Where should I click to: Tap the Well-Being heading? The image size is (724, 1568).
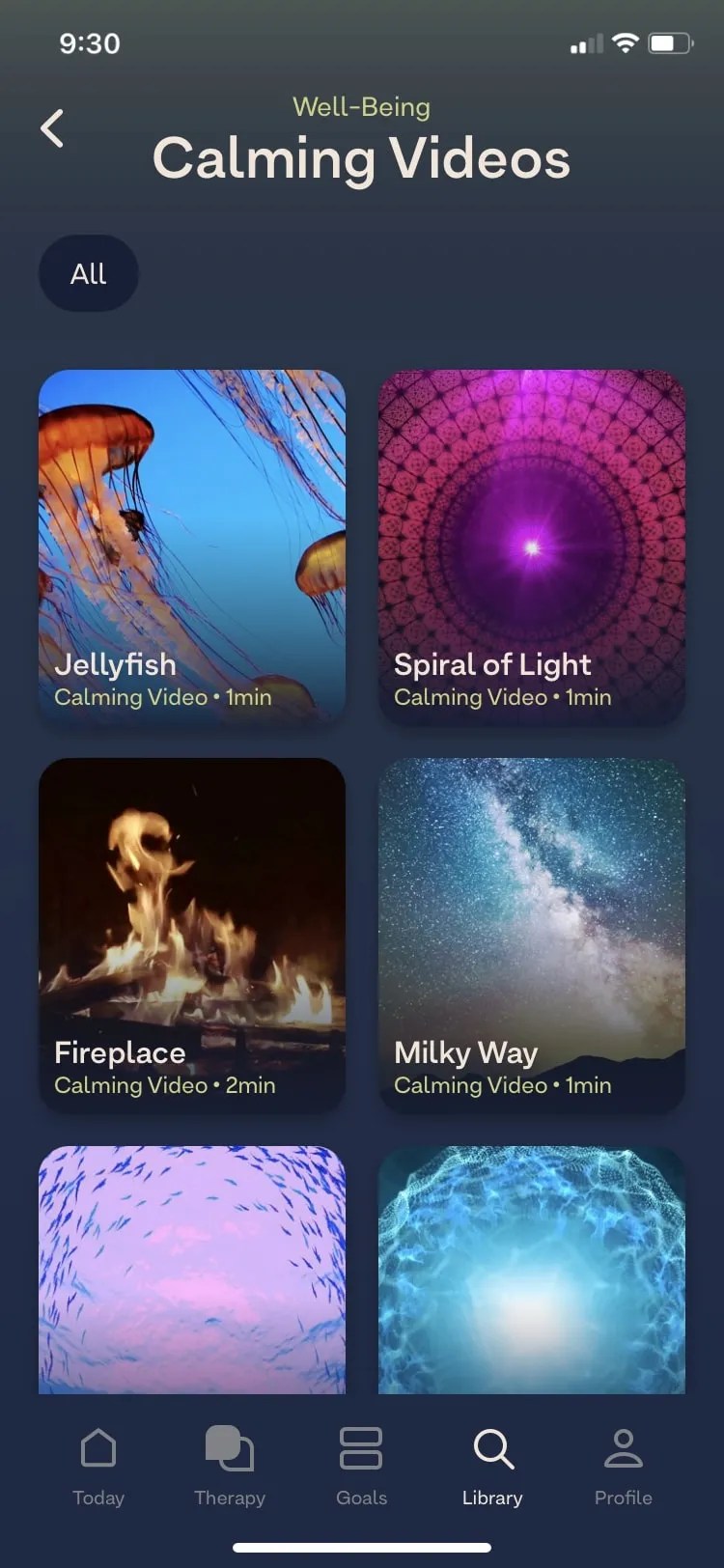(x=361, y=107)
